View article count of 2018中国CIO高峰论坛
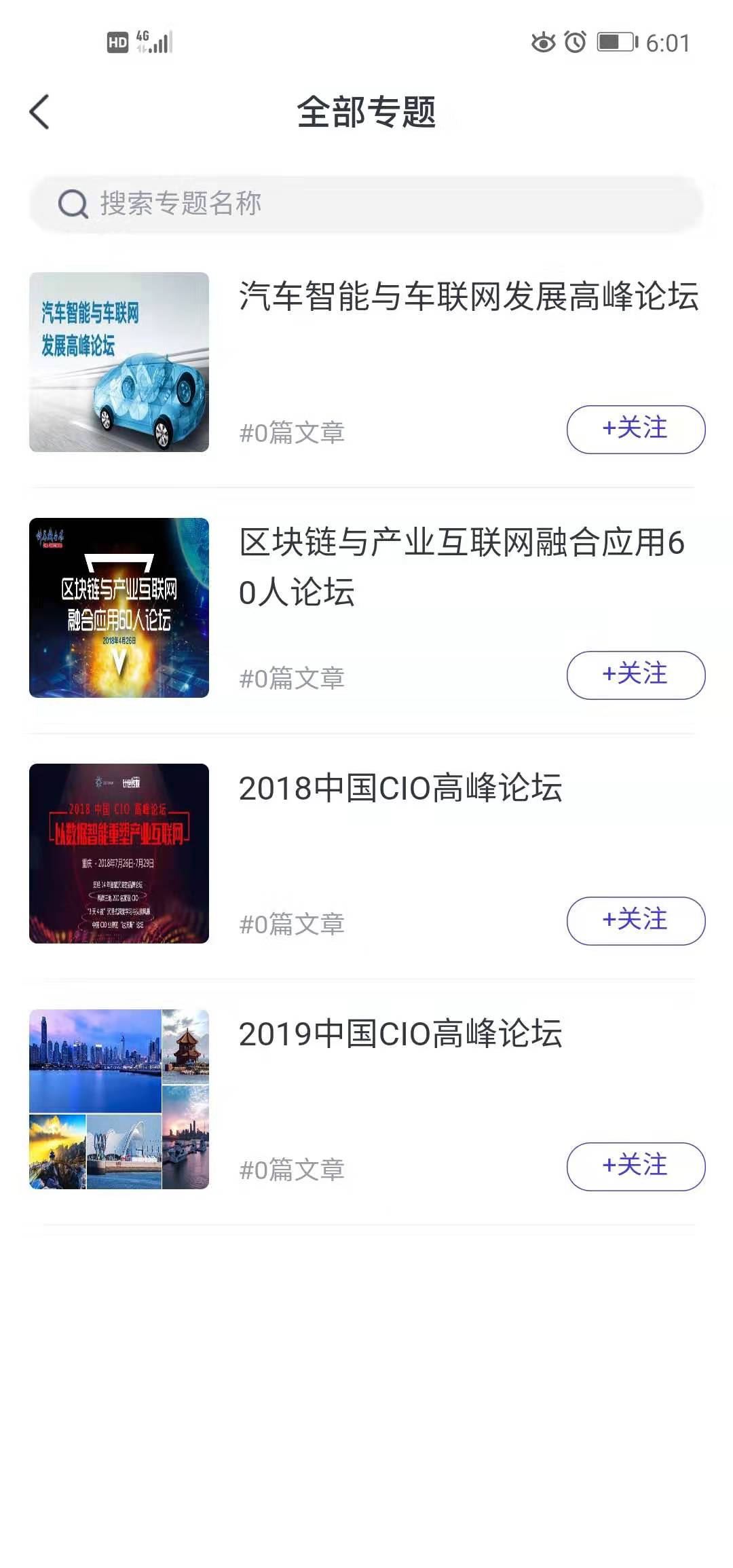Viewport: 733px width, 1568px height. [x=293, y=922]
